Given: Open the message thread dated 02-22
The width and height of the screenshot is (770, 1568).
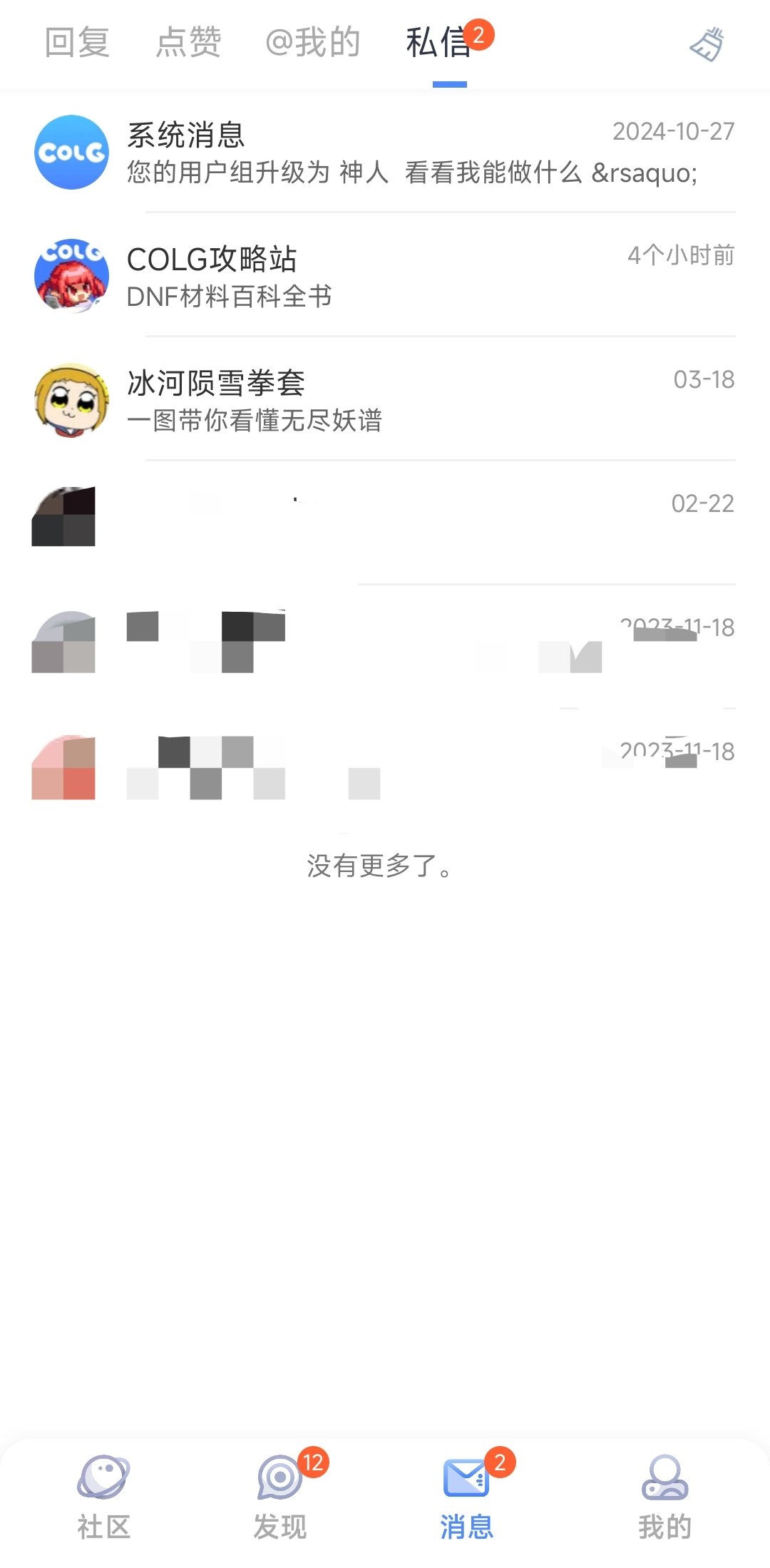Looking at the screenshot, I should 385,523.
